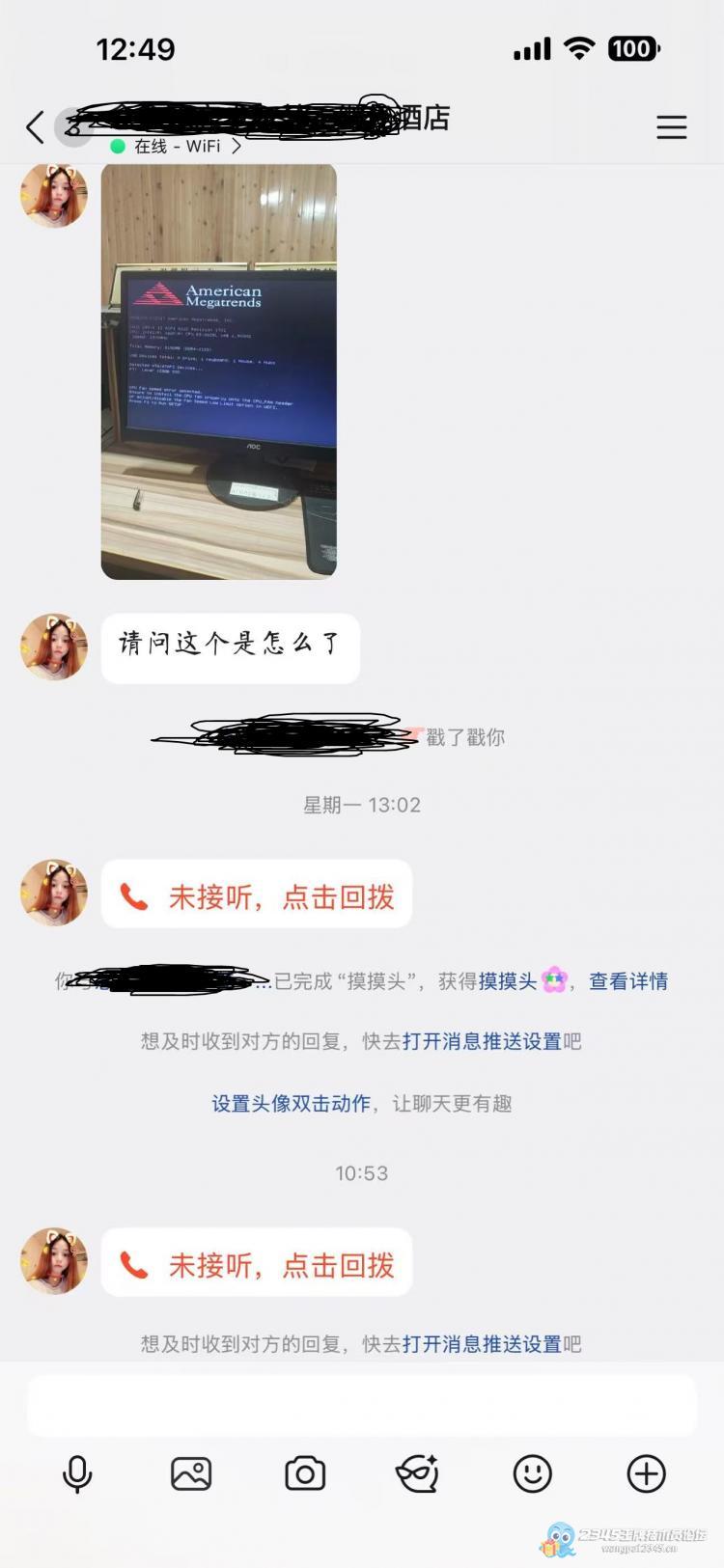Image resolution: width=724 pixels, height=1568 pixels.
Task: Open the 摸摸头 link
Action: 508,981
